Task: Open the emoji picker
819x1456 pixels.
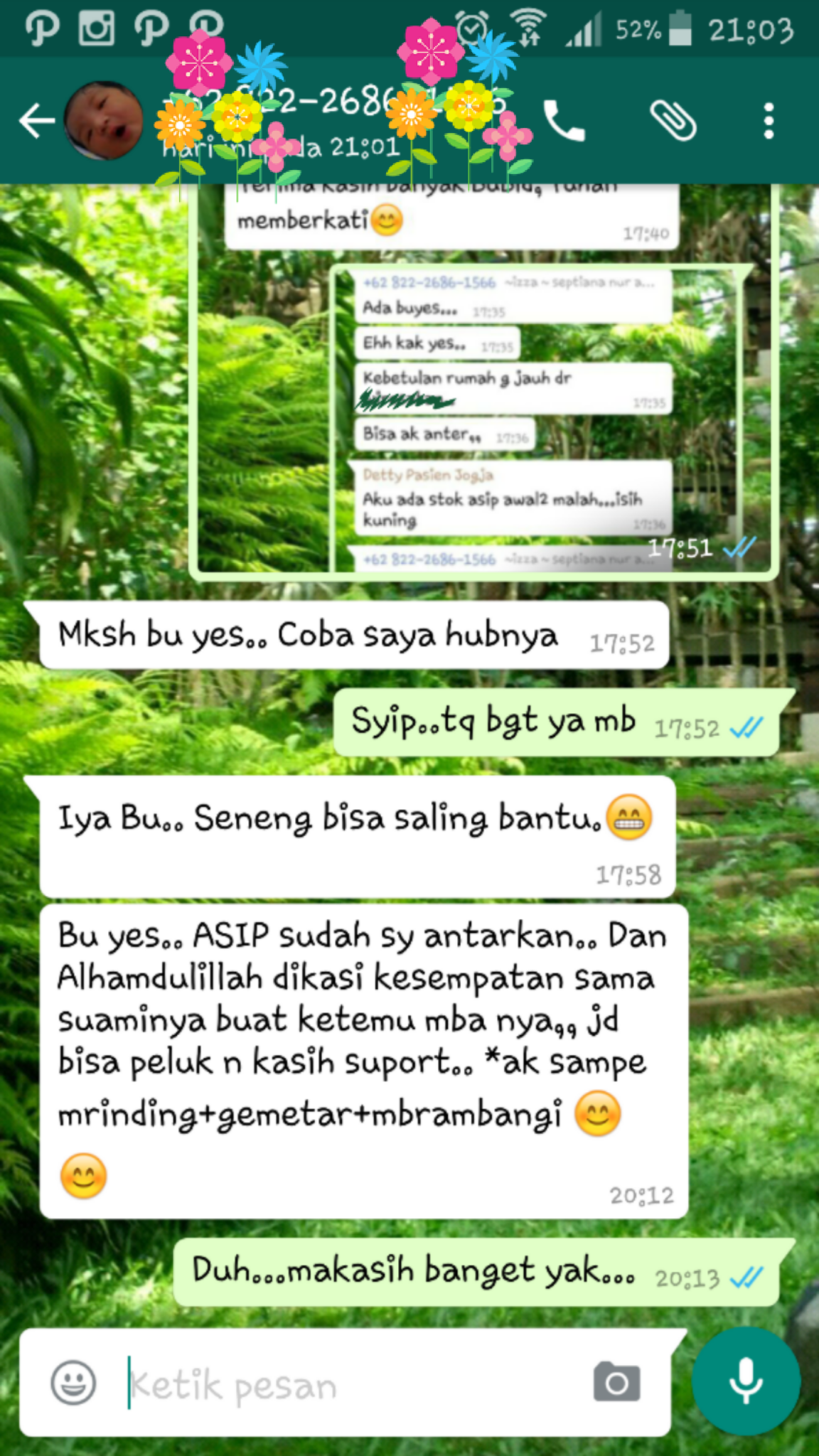Action: 73,1383
